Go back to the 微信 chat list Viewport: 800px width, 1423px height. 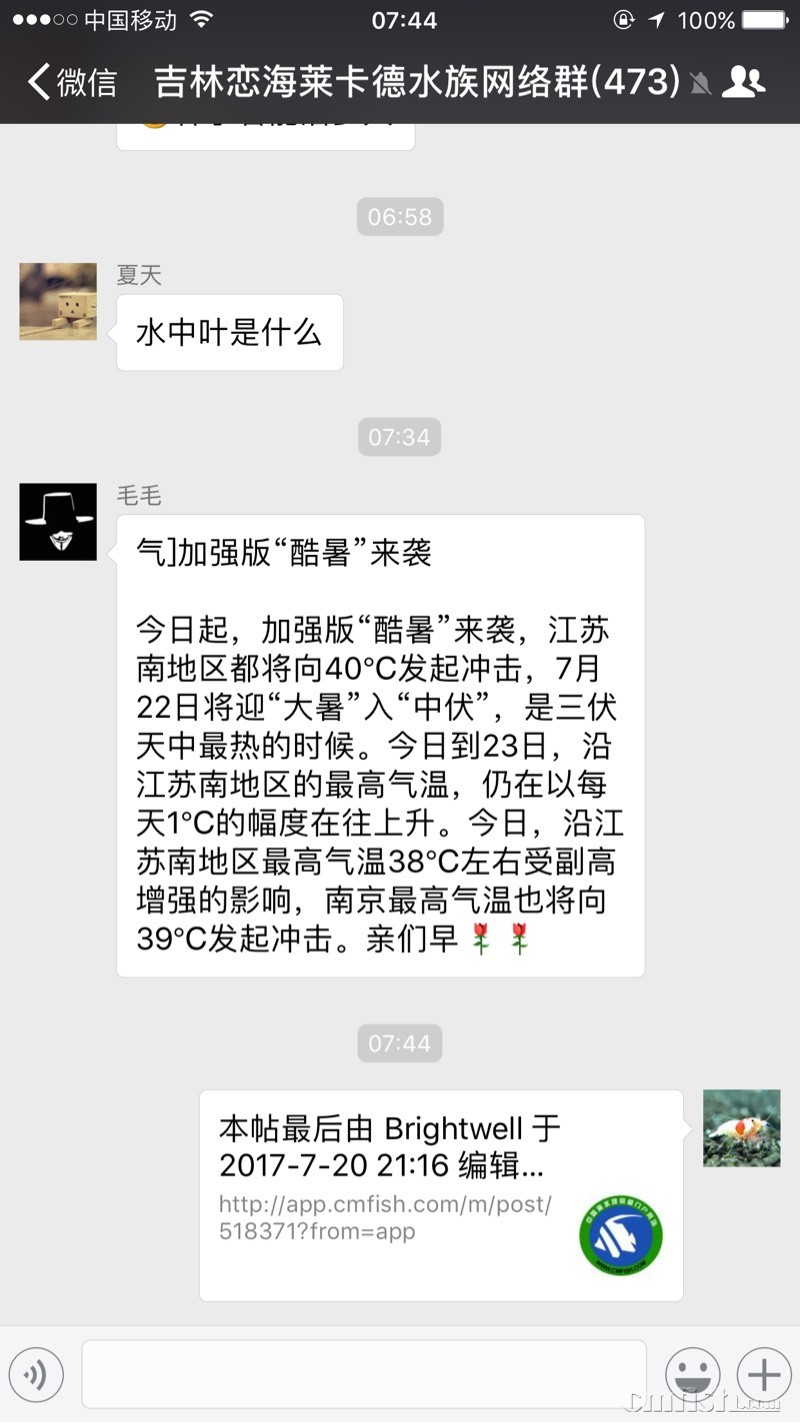pos(72,82)
